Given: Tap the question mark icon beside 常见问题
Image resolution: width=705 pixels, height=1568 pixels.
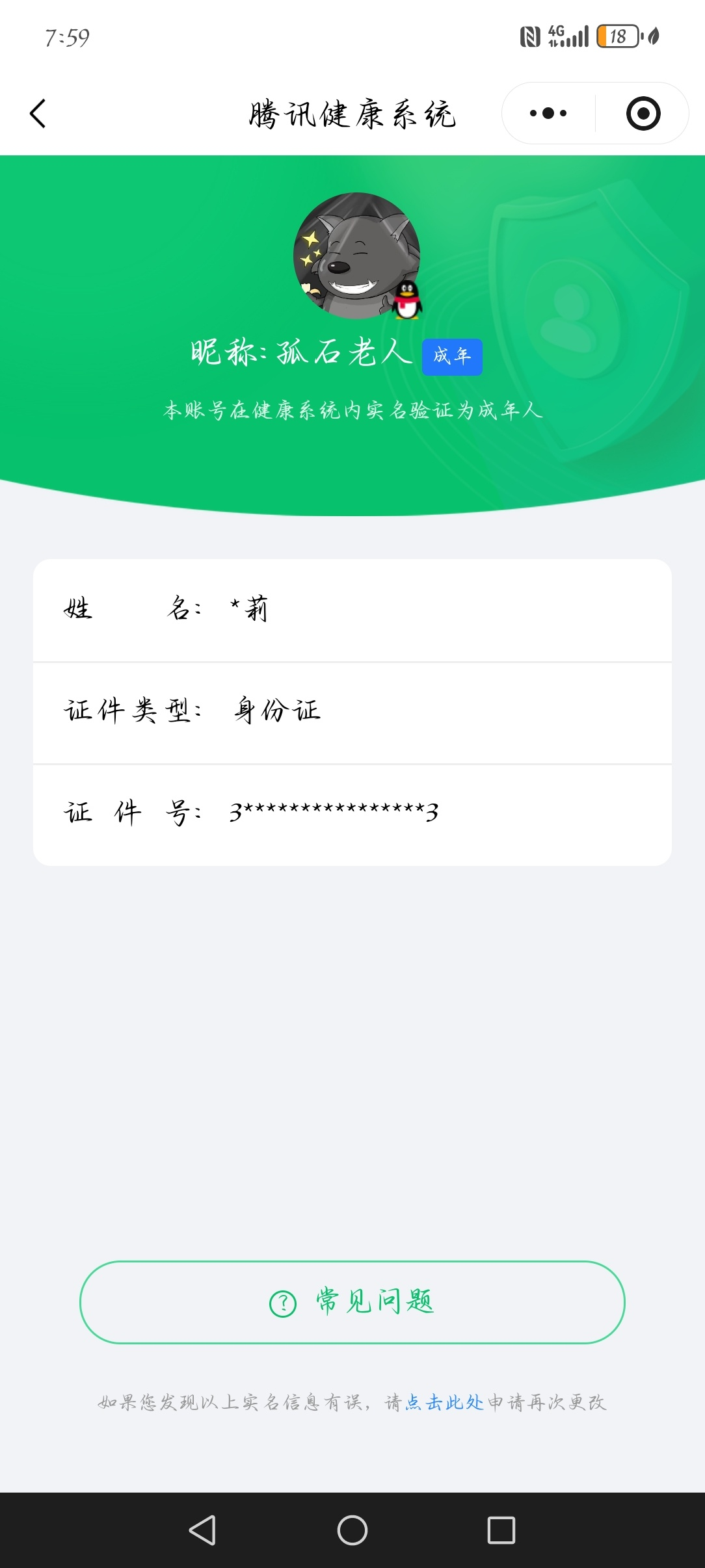Looking at the screenshot, I should pyautogui.click(x=282, y=1303).
